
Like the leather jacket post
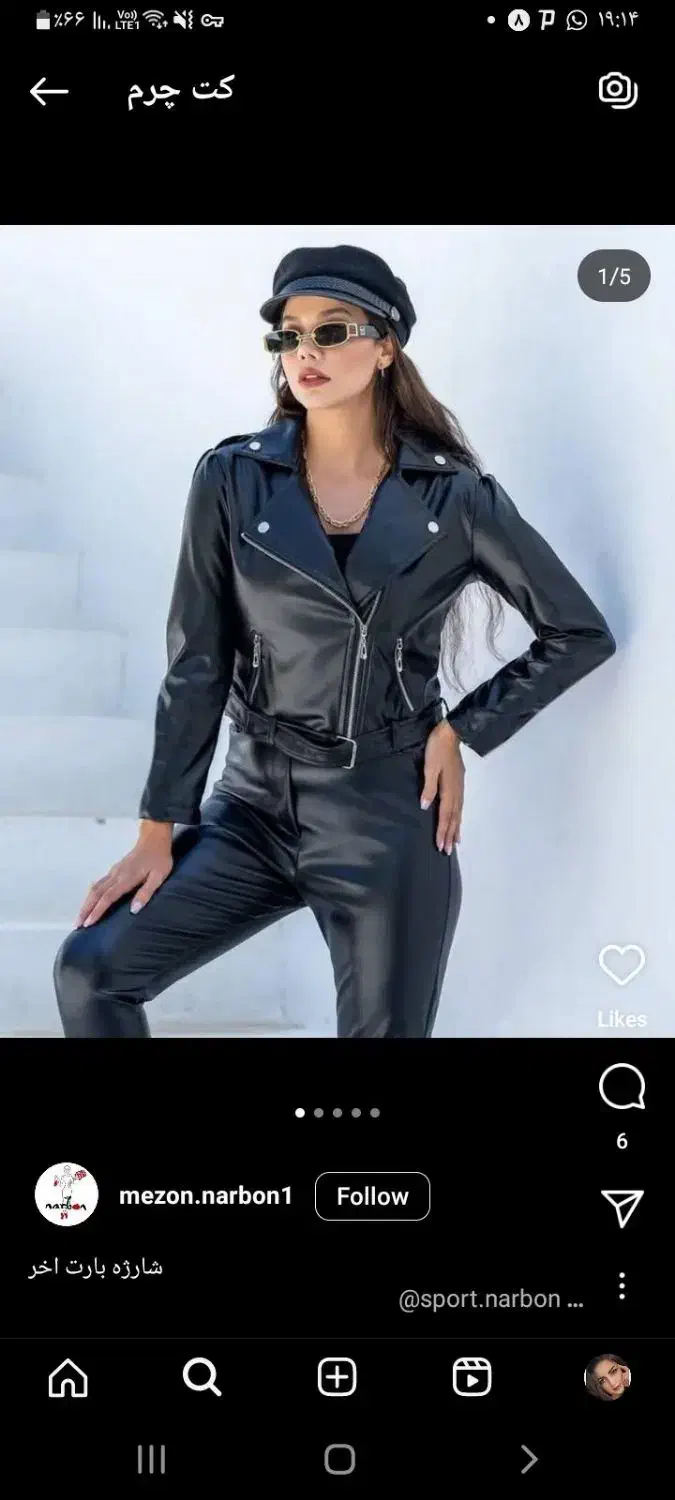[621, 966]
